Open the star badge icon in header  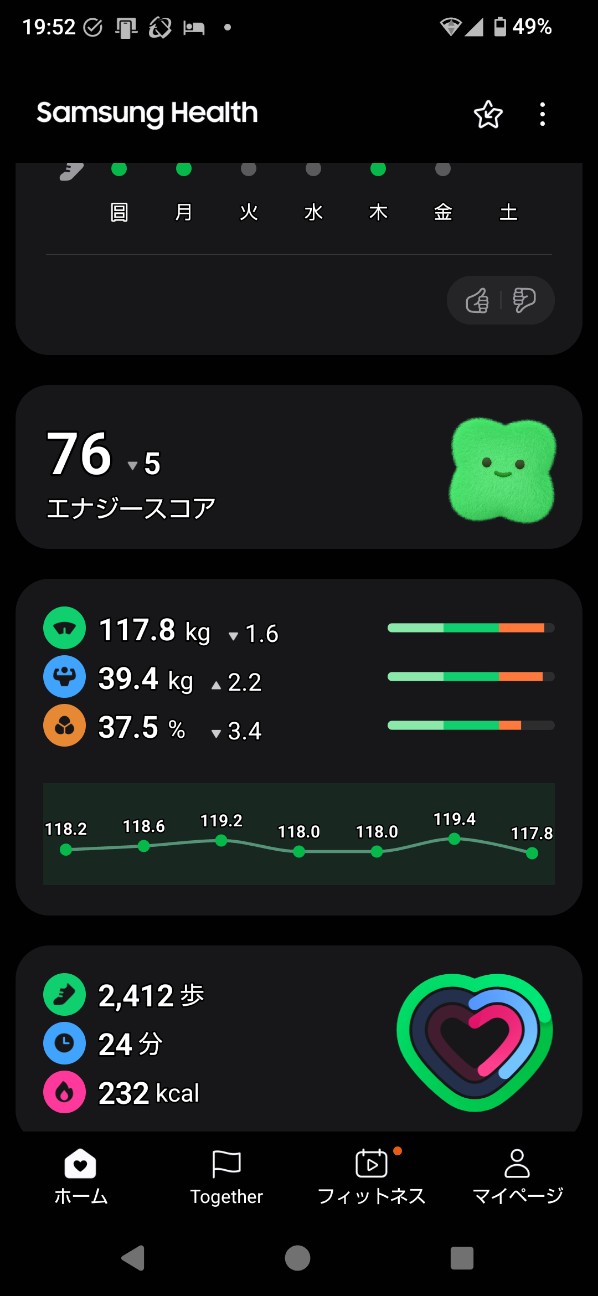tap(488, 115)
